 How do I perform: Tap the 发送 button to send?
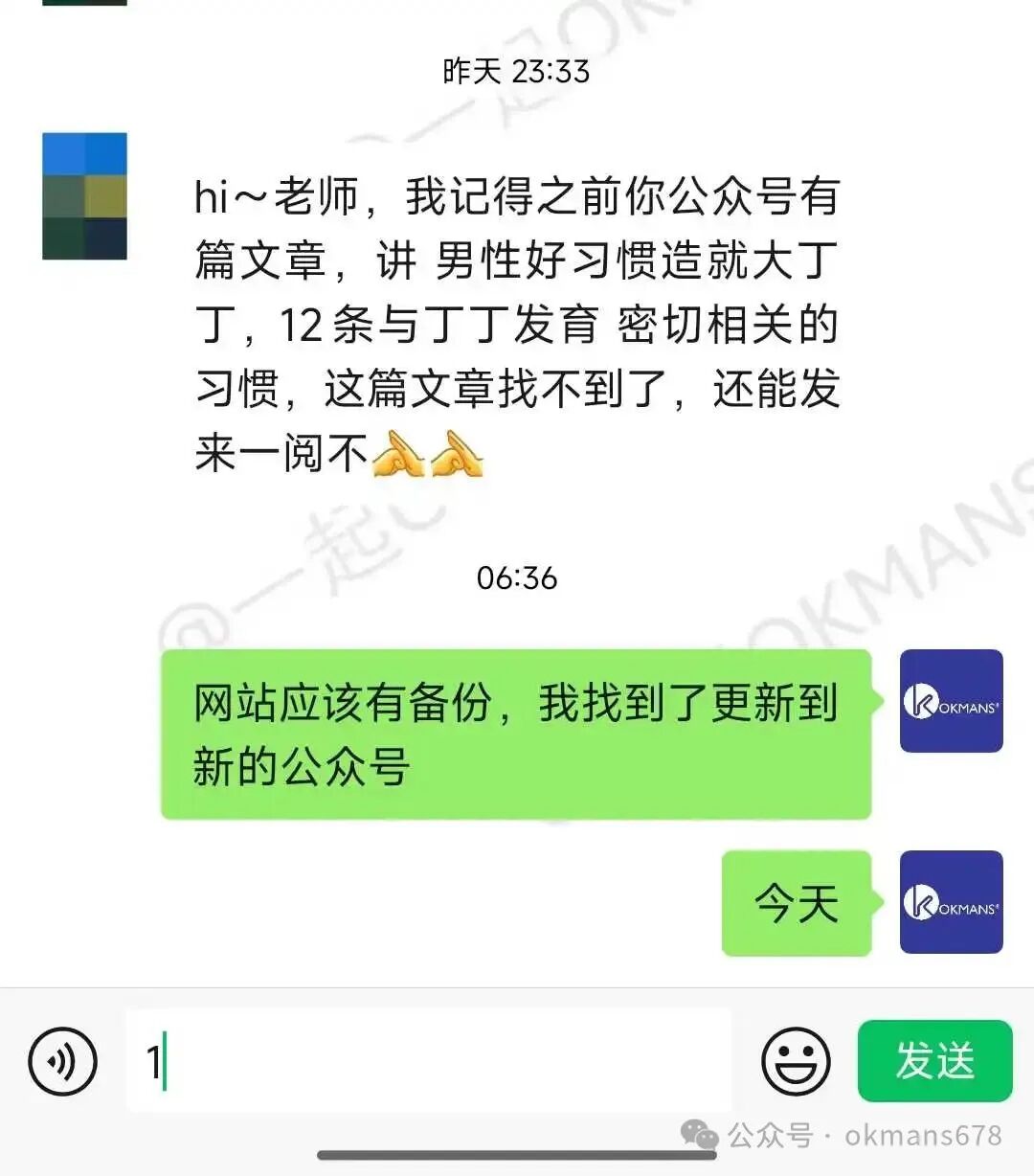(x=933, y=1059)
